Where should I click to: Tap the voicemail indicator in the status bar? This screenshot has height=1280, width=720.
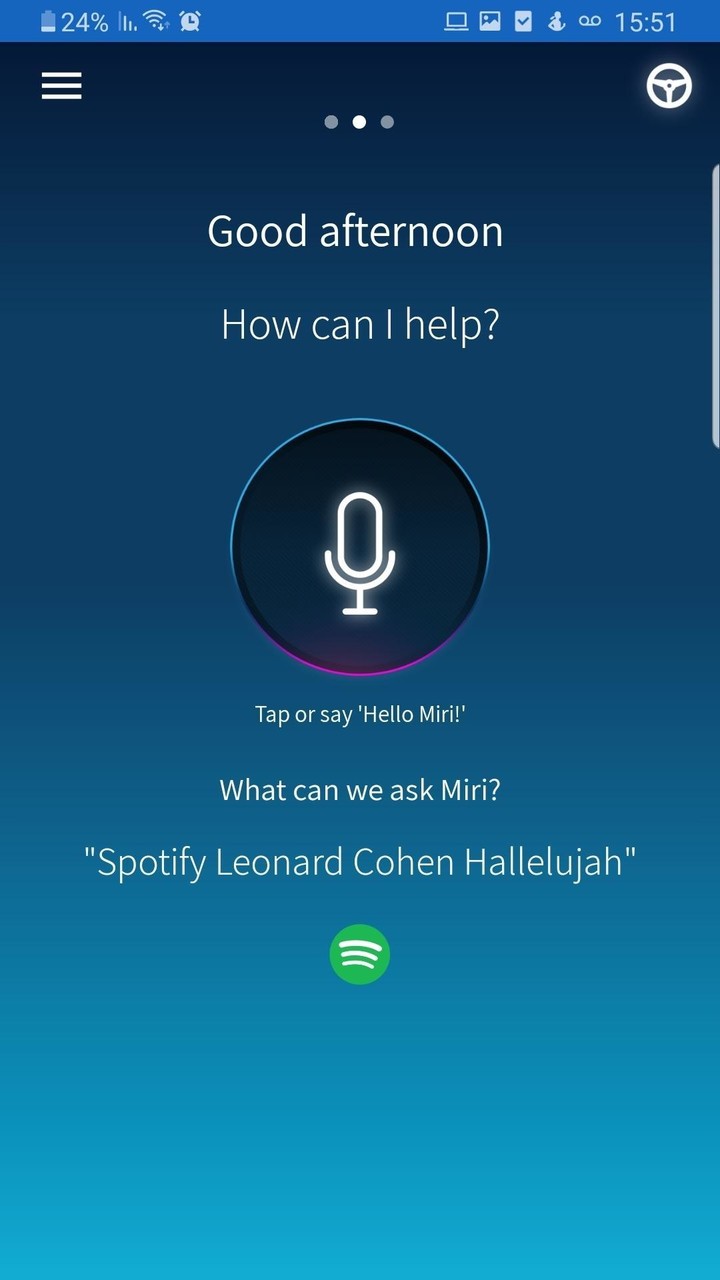pyautogui.click(x=592, y=20)
